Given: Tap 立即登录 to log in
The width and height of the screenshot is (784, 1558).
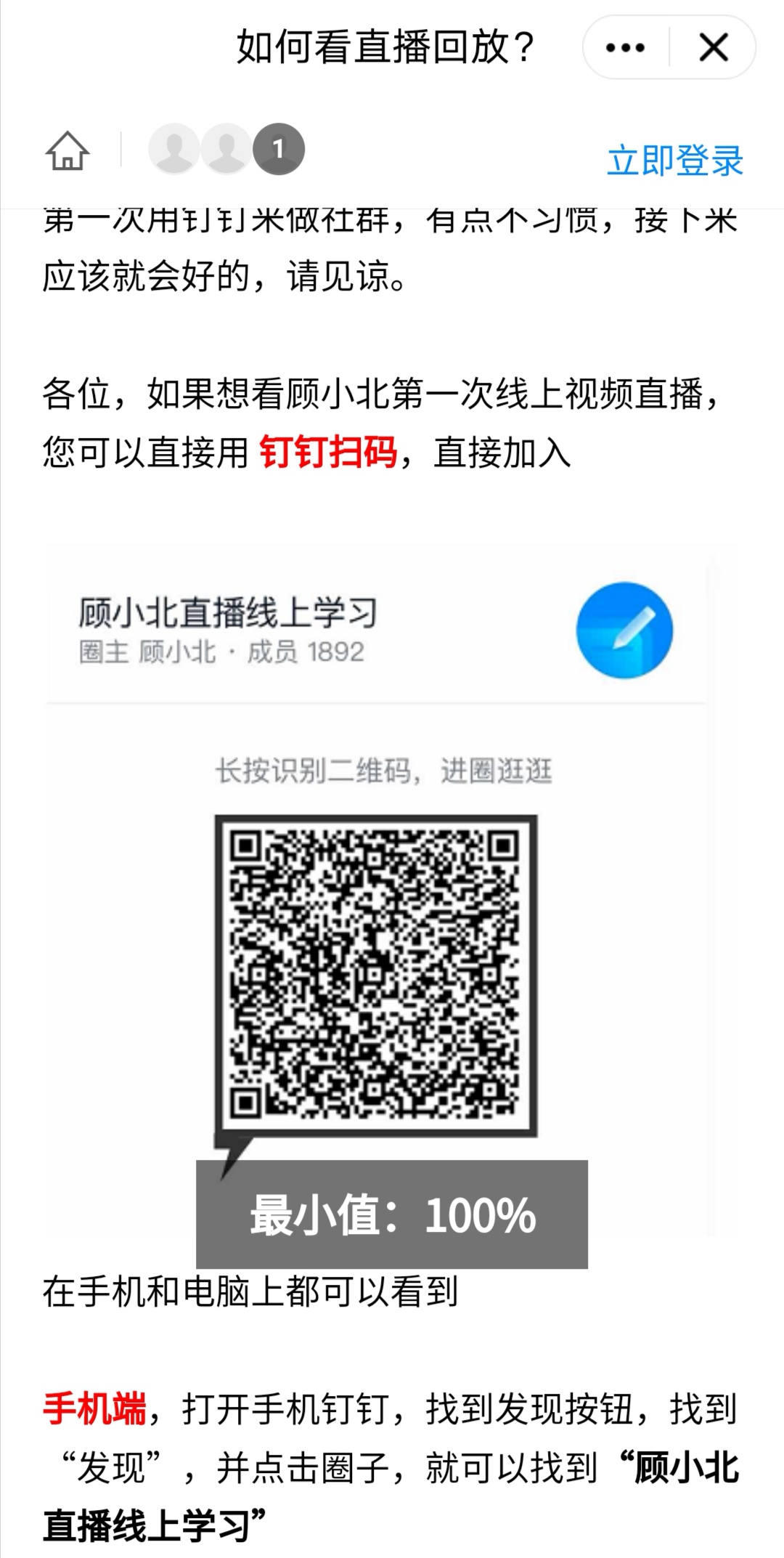Looking at the screenshot, I should 675,161.
